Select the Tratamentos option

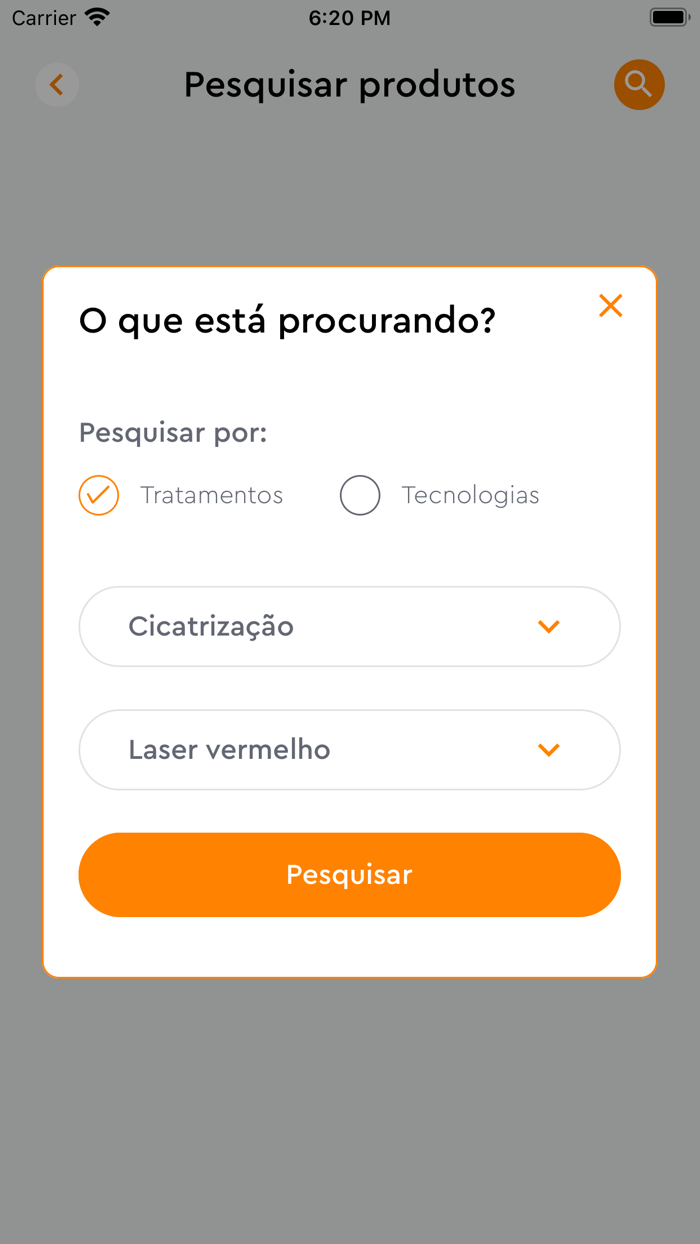pyautogui.click(x=99, y=495)
